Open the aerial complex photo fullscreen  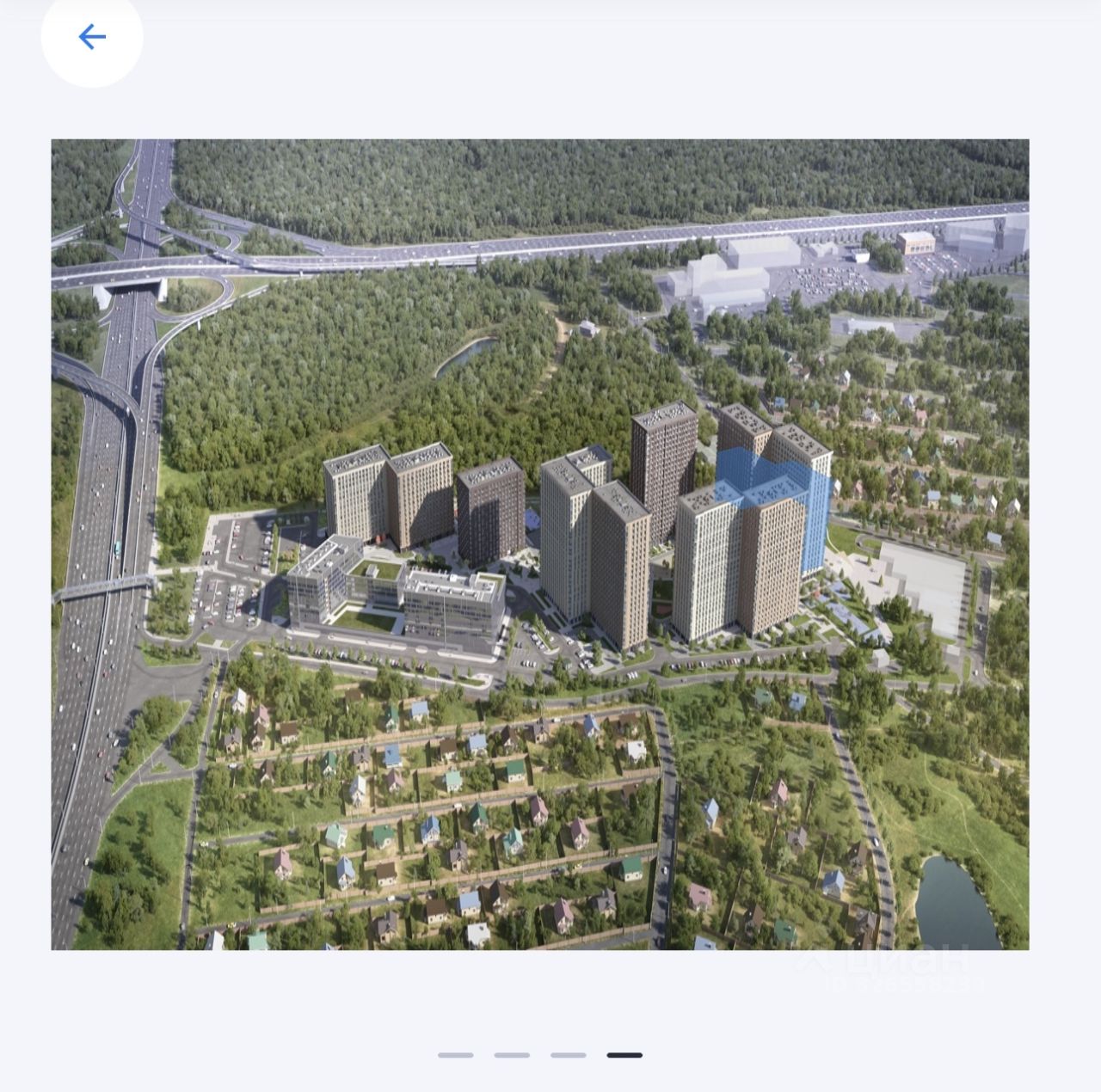click(x=539, y=544)
